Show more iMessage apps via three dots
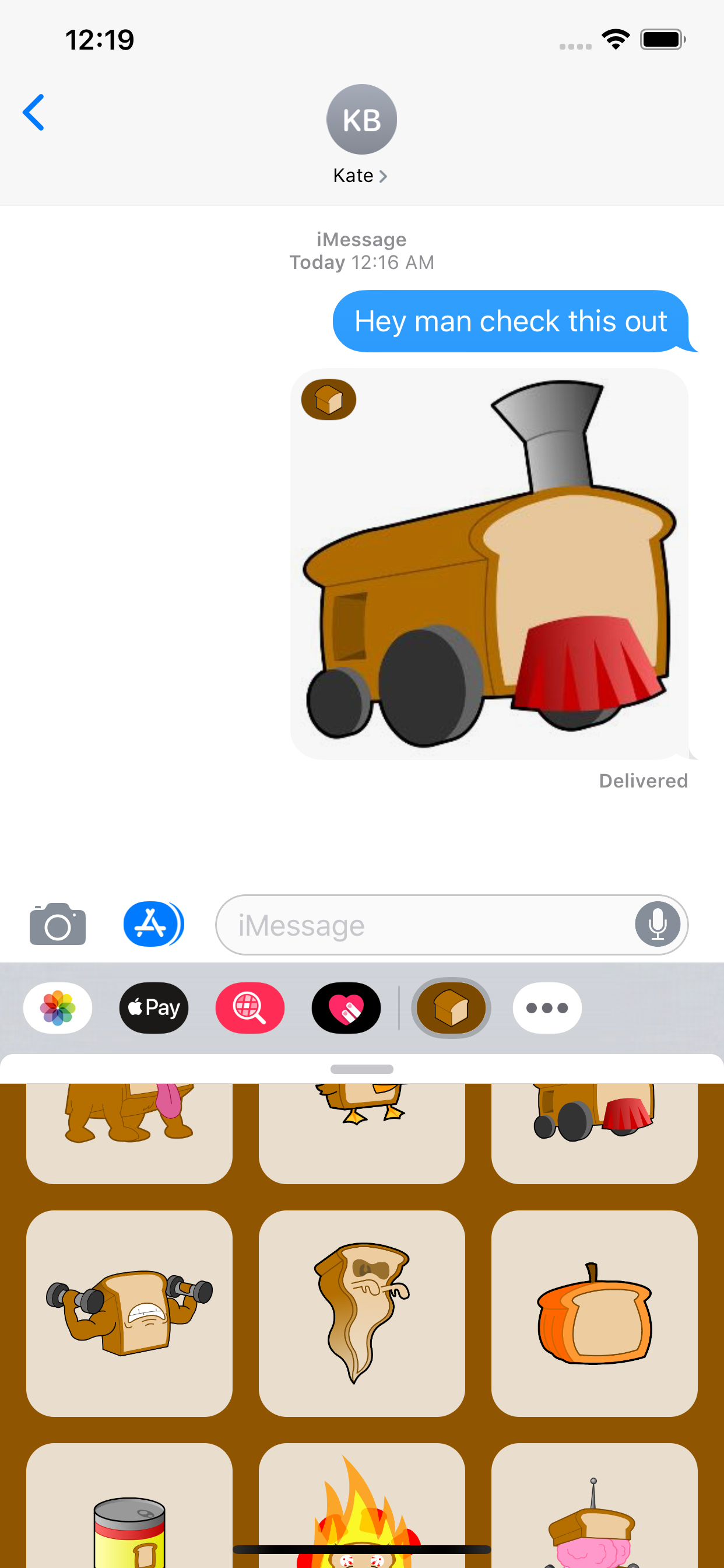Screen dimensions: 724x1568 tap(547, 1008)
